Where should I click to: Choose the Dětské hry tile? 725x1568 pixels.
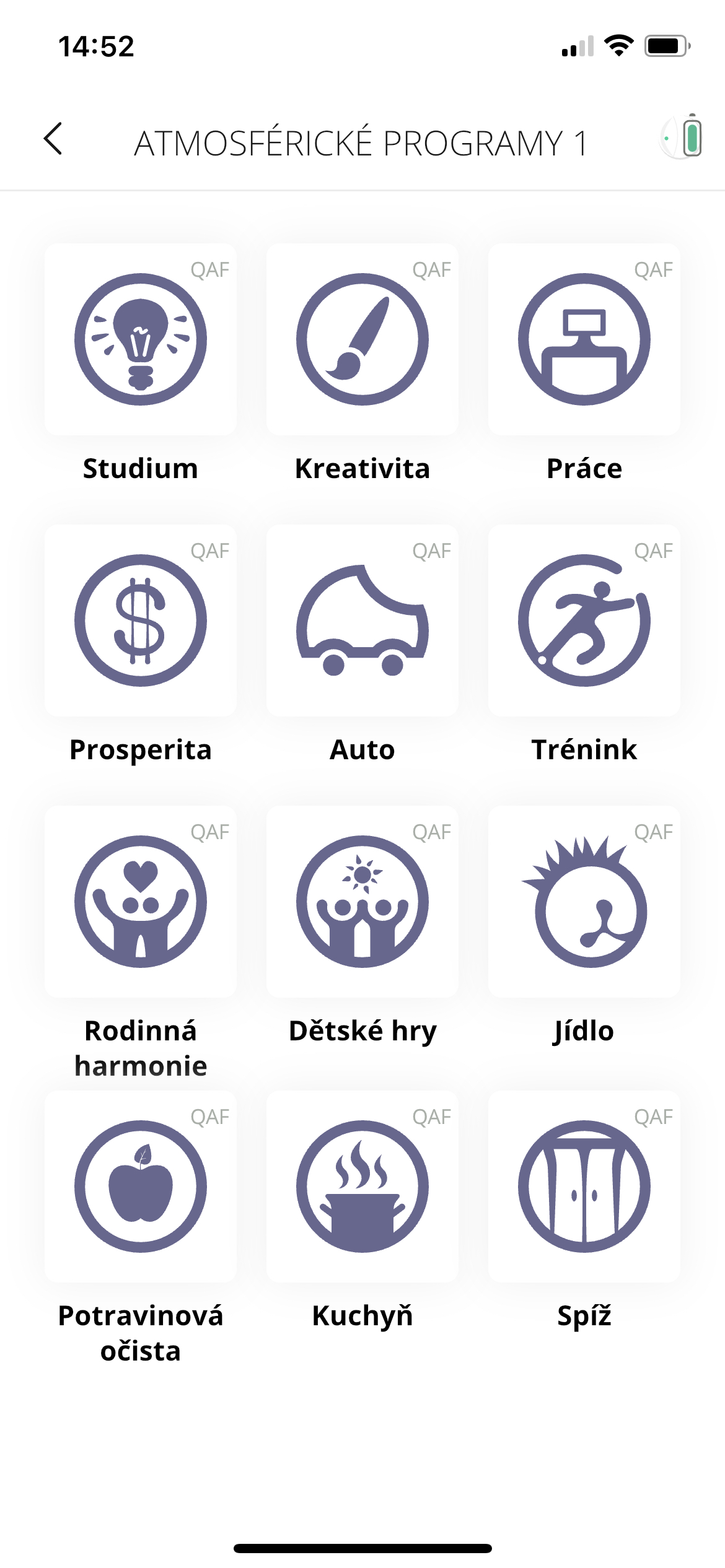(362, 902)
